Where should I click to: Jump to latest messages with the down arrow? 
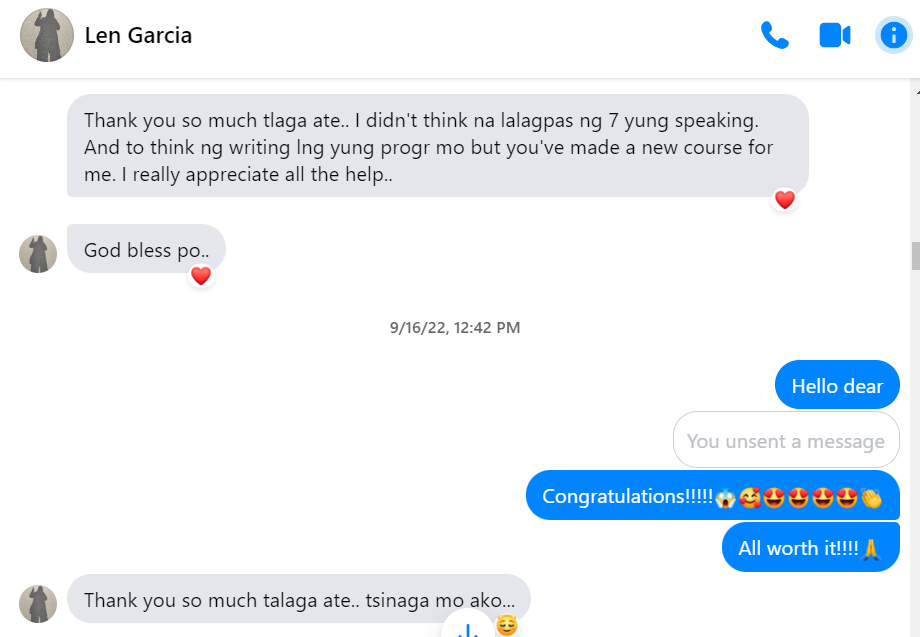pyautogui.click(x=467, y=628)
